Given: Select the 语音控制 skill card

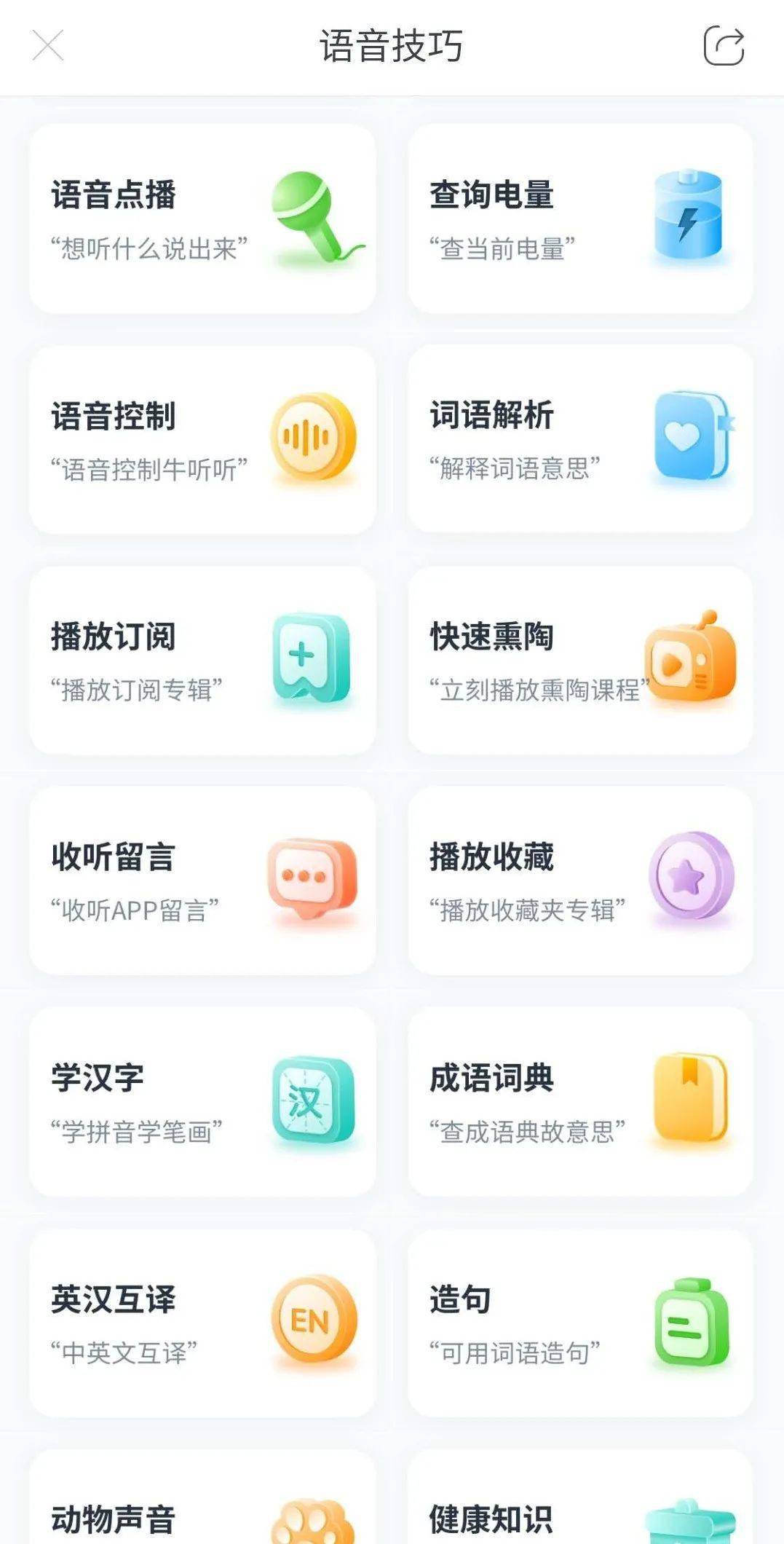Looking at the screenshot, I should point(202,440).
